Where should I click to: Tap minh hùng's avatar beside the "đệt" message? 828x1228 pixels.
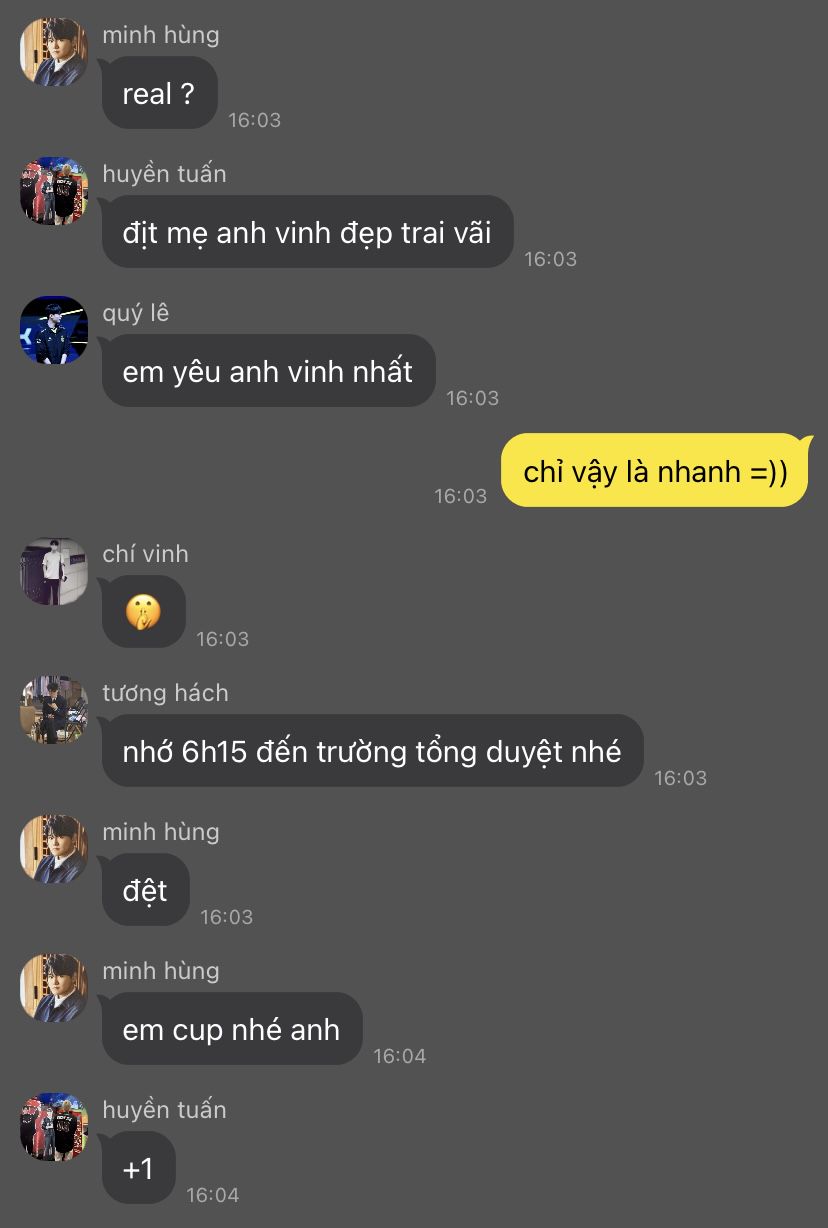point(54,849)
